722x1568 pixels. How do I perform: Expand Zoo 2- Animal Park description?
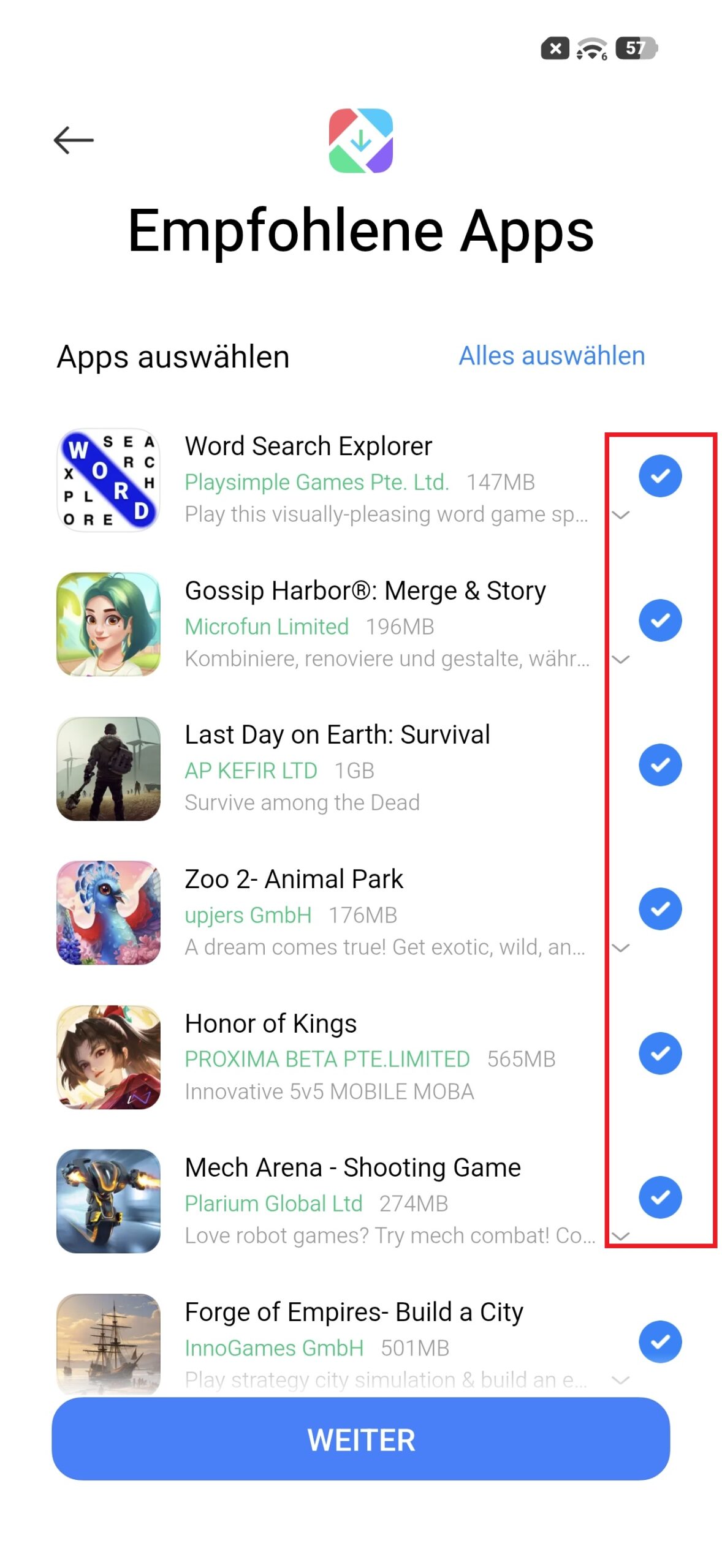point(621,948)
